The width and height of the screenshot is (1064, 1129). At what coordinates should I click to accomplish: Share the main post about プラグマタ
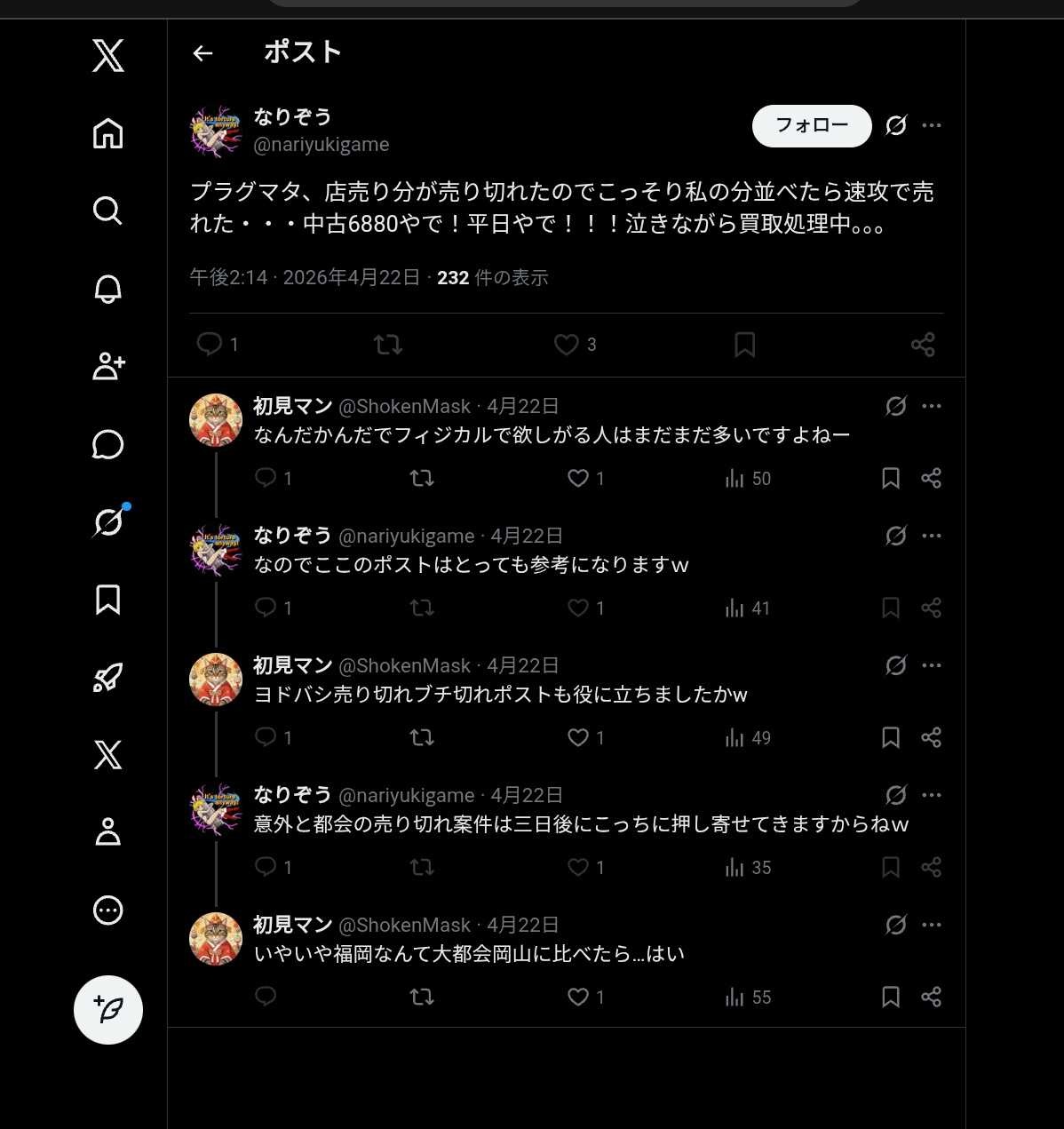(923, 345)
